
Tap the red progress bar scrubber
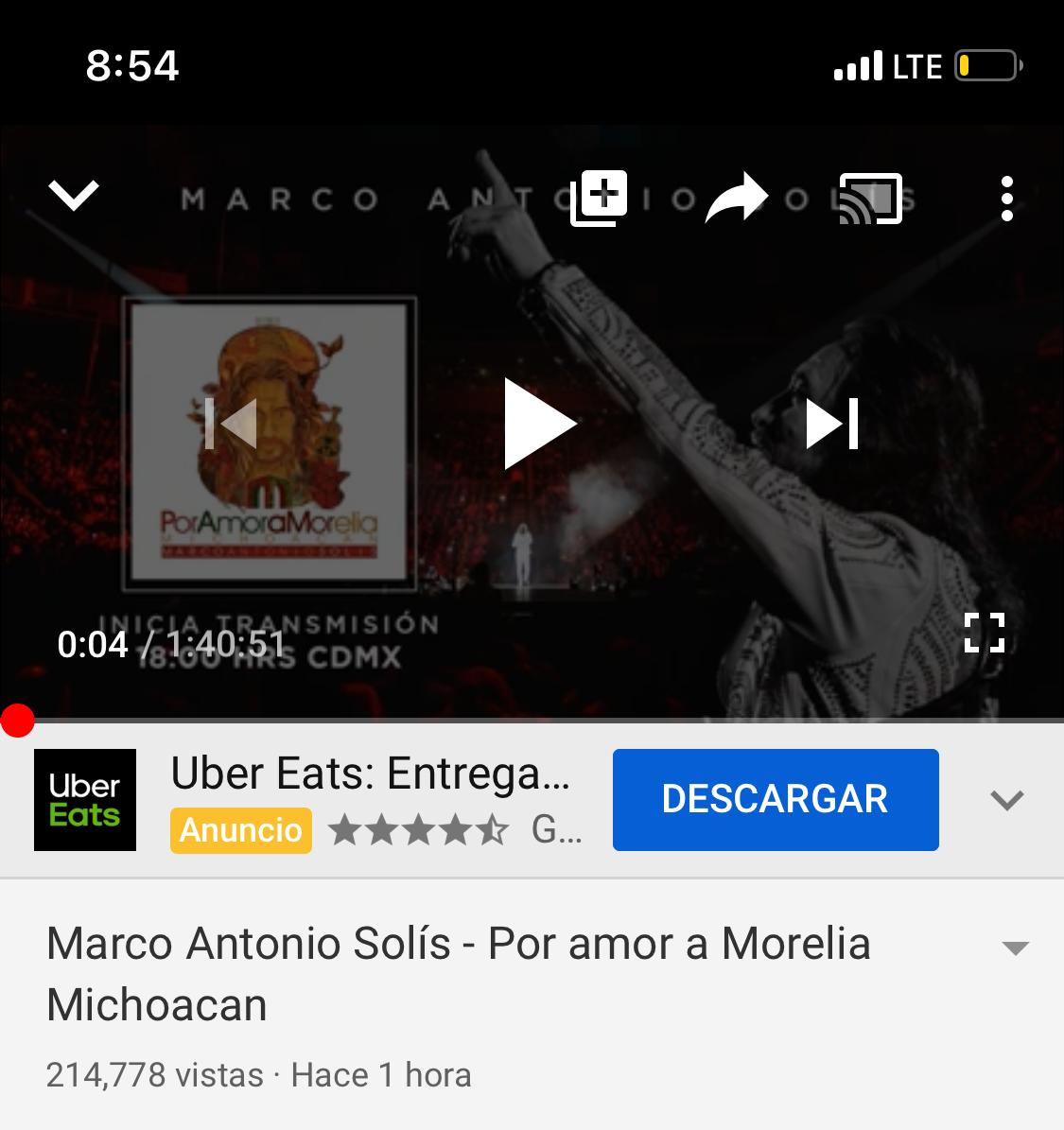coord(17,721)
